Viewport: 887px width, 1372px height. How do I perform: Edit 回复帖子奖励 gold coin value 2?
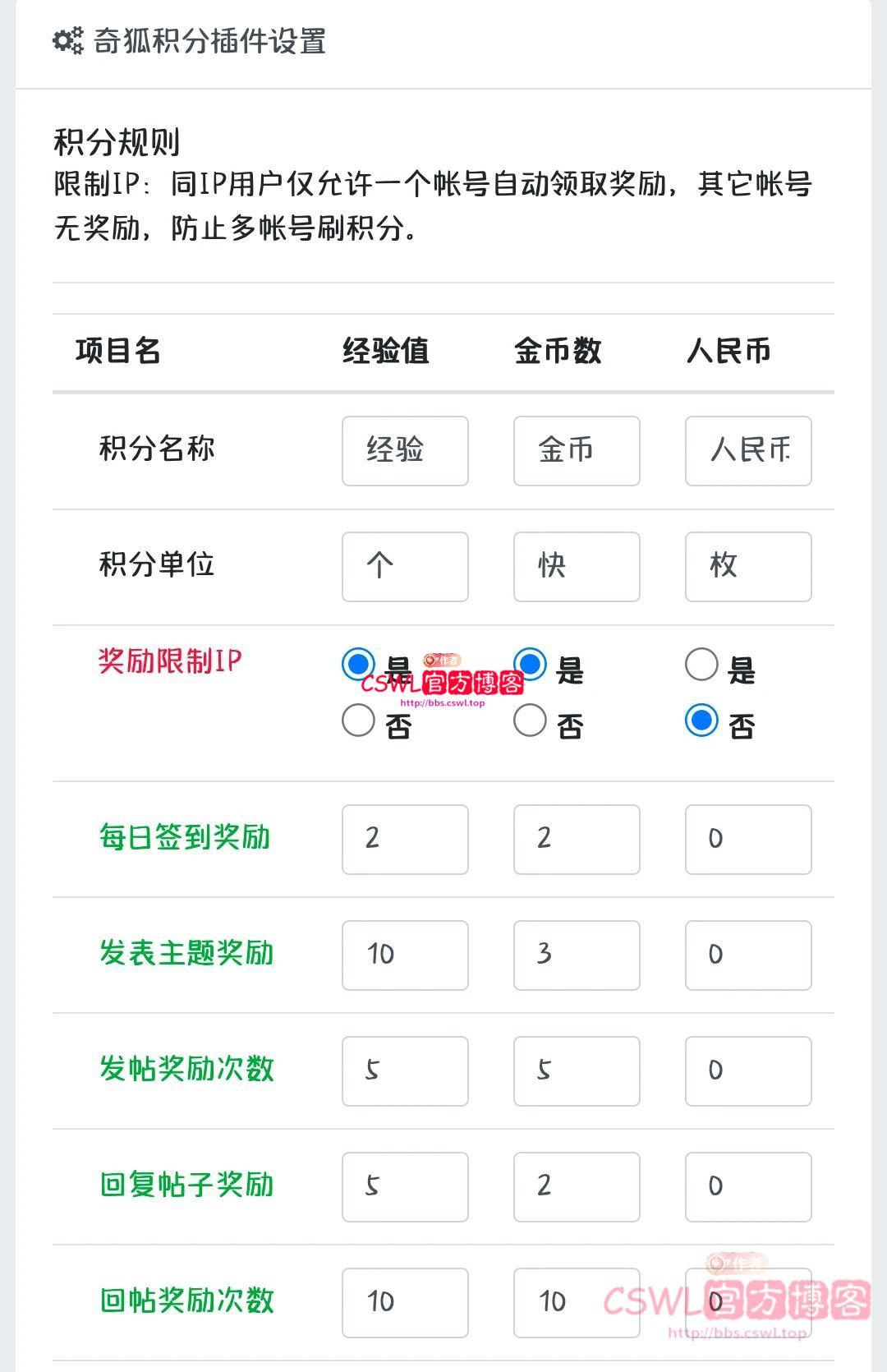[576, 1186]
